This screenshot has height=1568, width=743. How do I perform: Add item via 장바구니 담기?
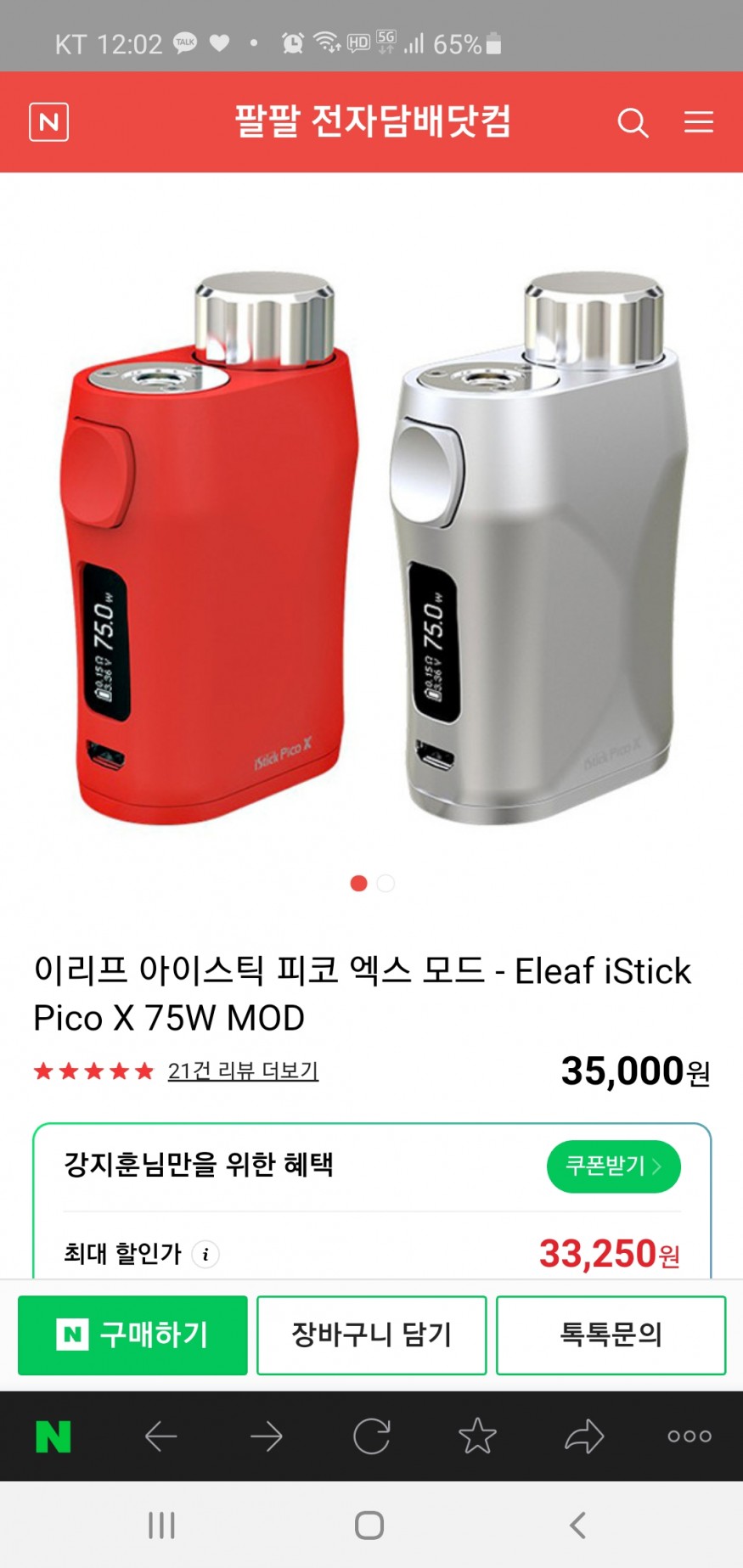[371, 1335]
